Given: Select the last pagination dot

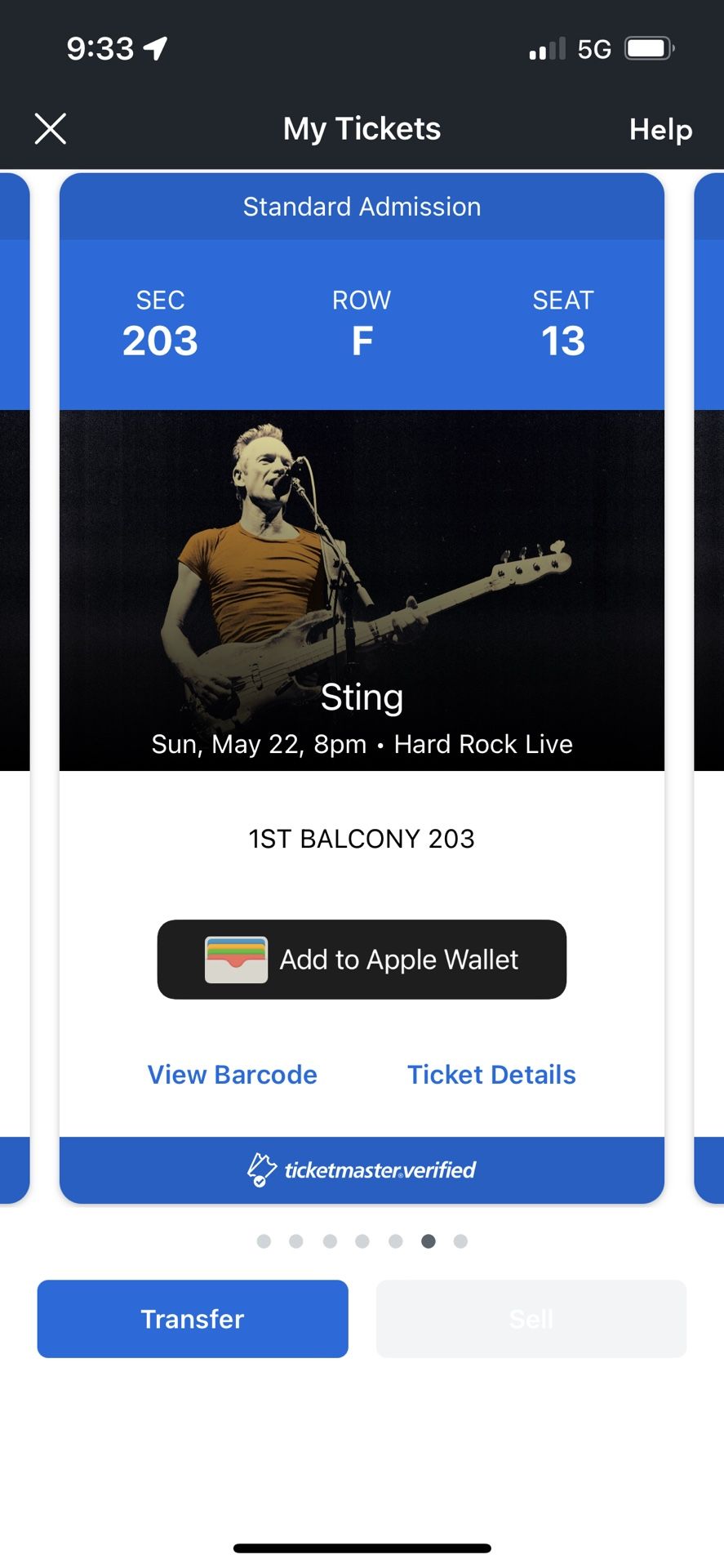Looking at the screenshot, I should click(461, 1241).
